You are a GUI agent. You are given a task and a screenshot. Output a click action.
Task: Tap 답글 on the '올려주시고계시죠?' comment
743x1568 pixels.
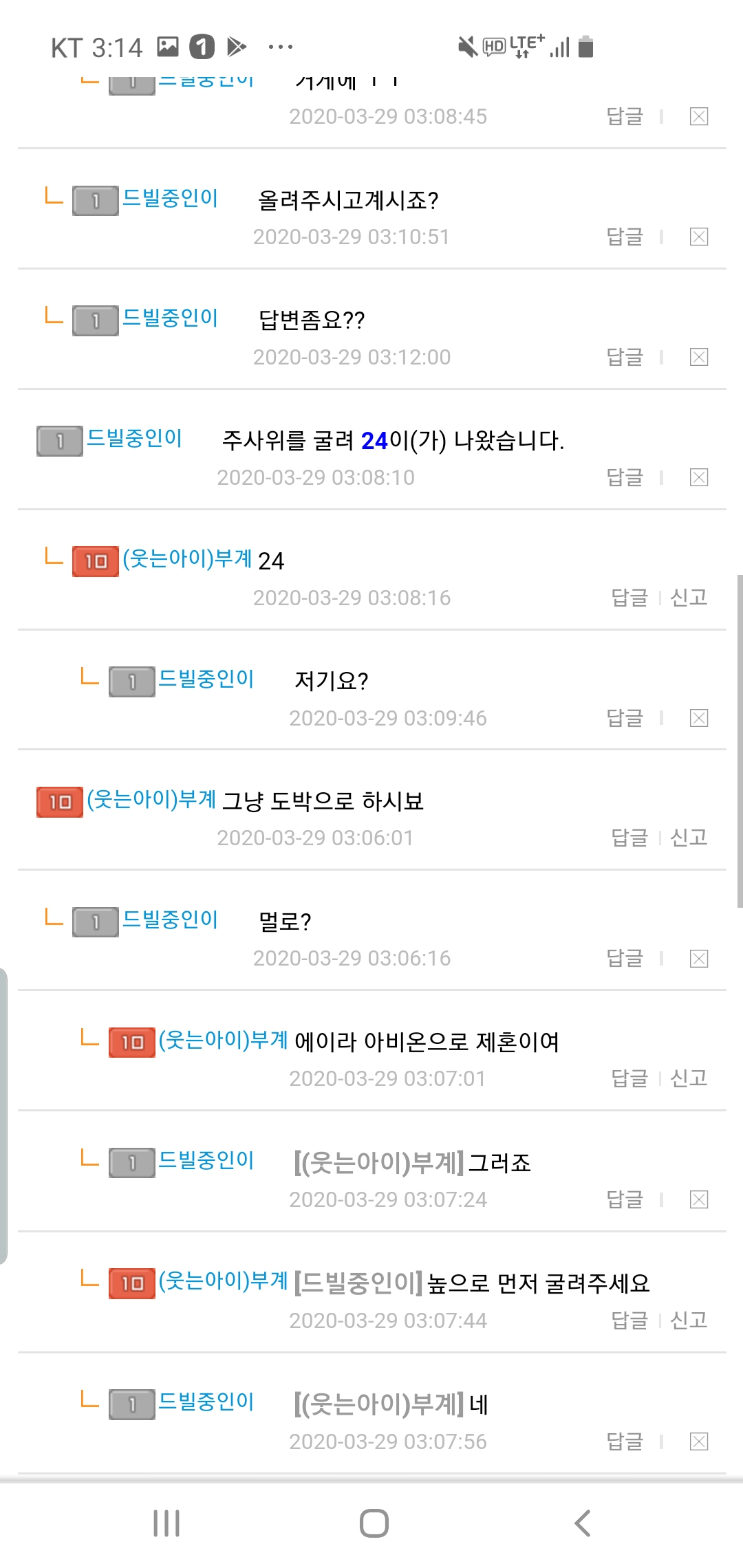625,237
